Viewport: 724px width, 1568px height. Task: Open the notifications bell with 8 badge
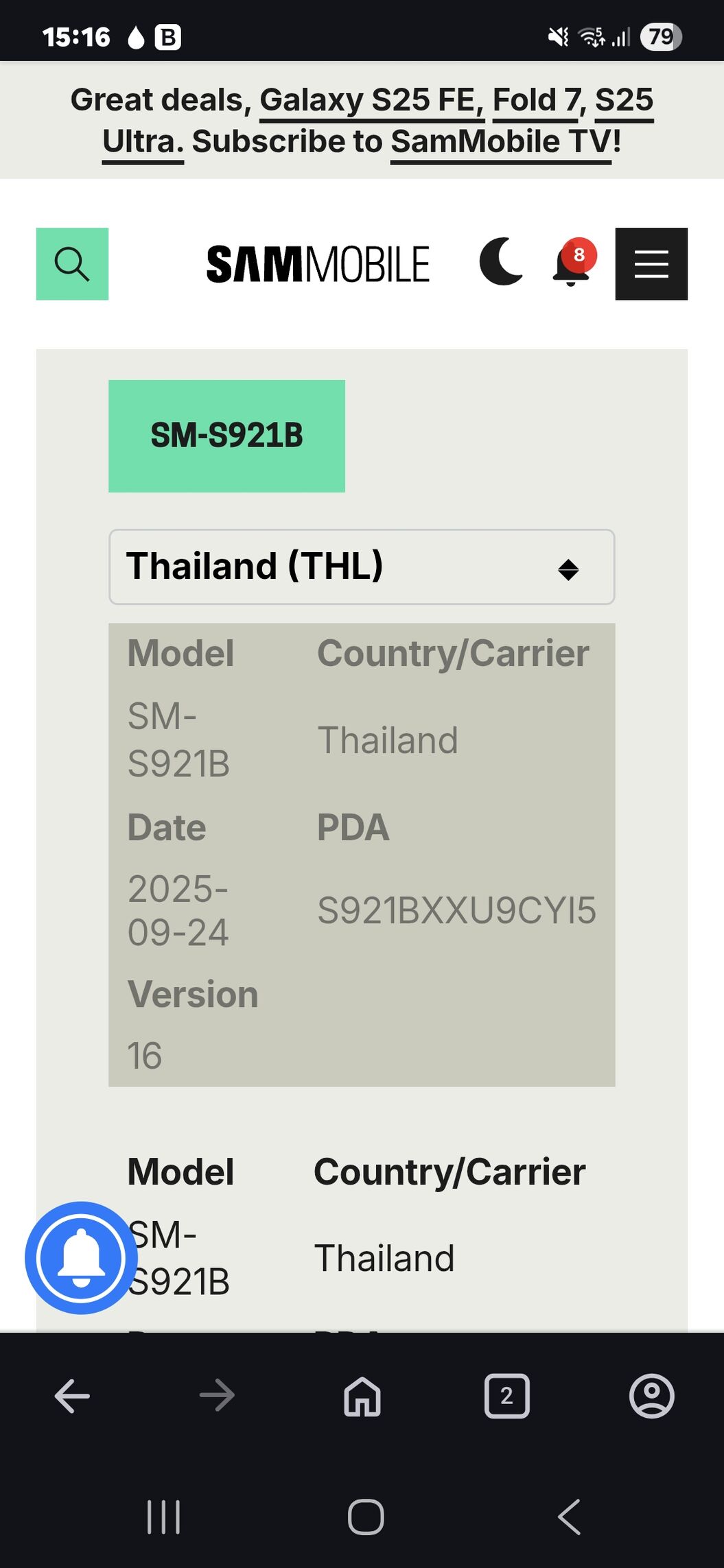point(572,263)
